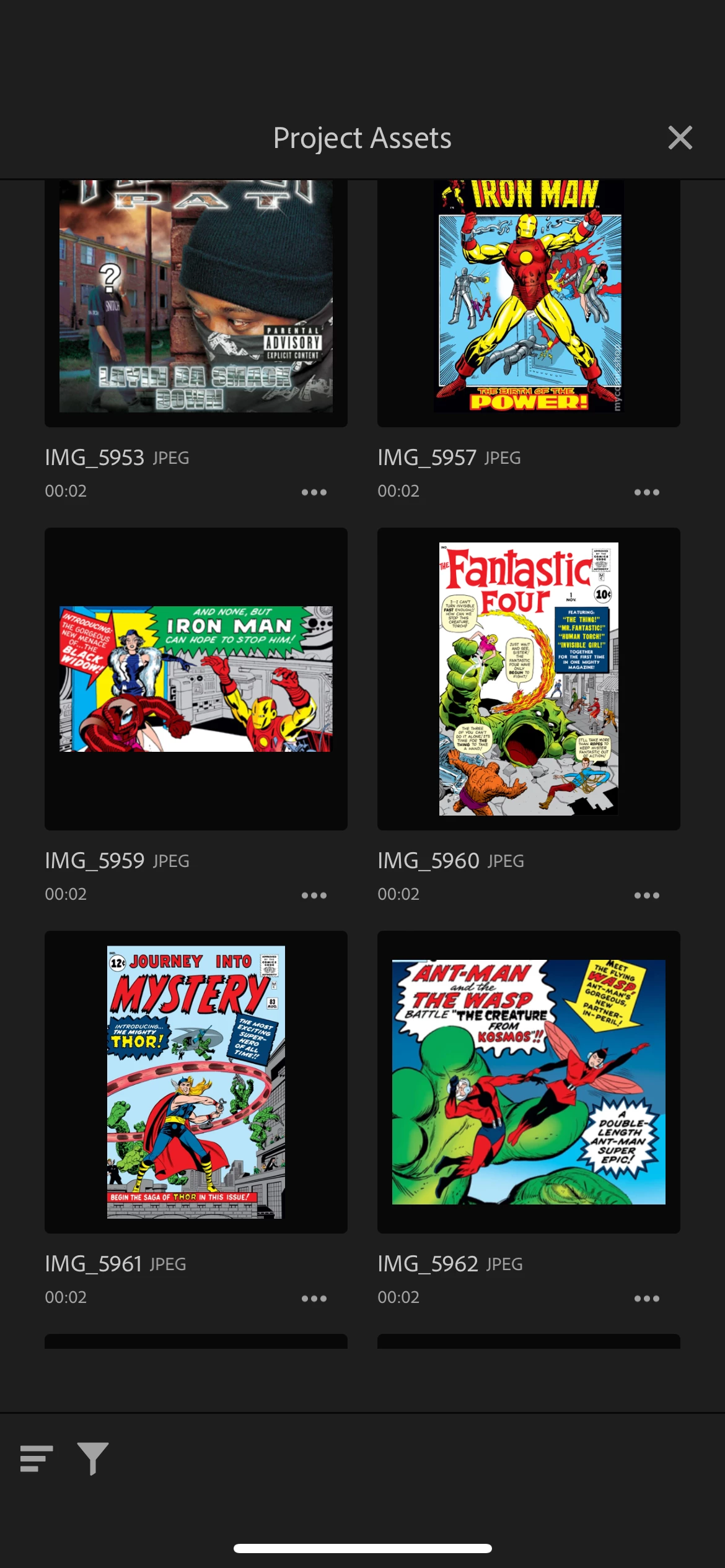Open the IMG_5961 Journey Into Mystery thumbnail
Image resolution: width=725 pixels, height=1568 pixels.
[x=196, y=1081]
